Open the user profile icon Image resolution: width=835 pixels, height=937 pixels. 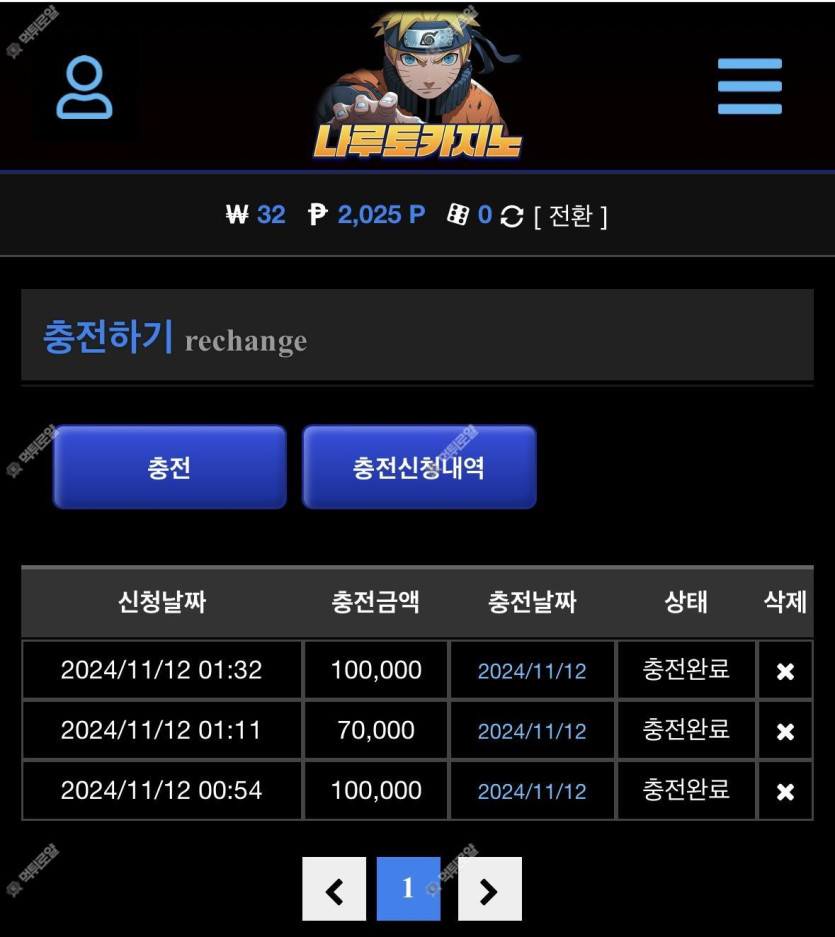84,88
